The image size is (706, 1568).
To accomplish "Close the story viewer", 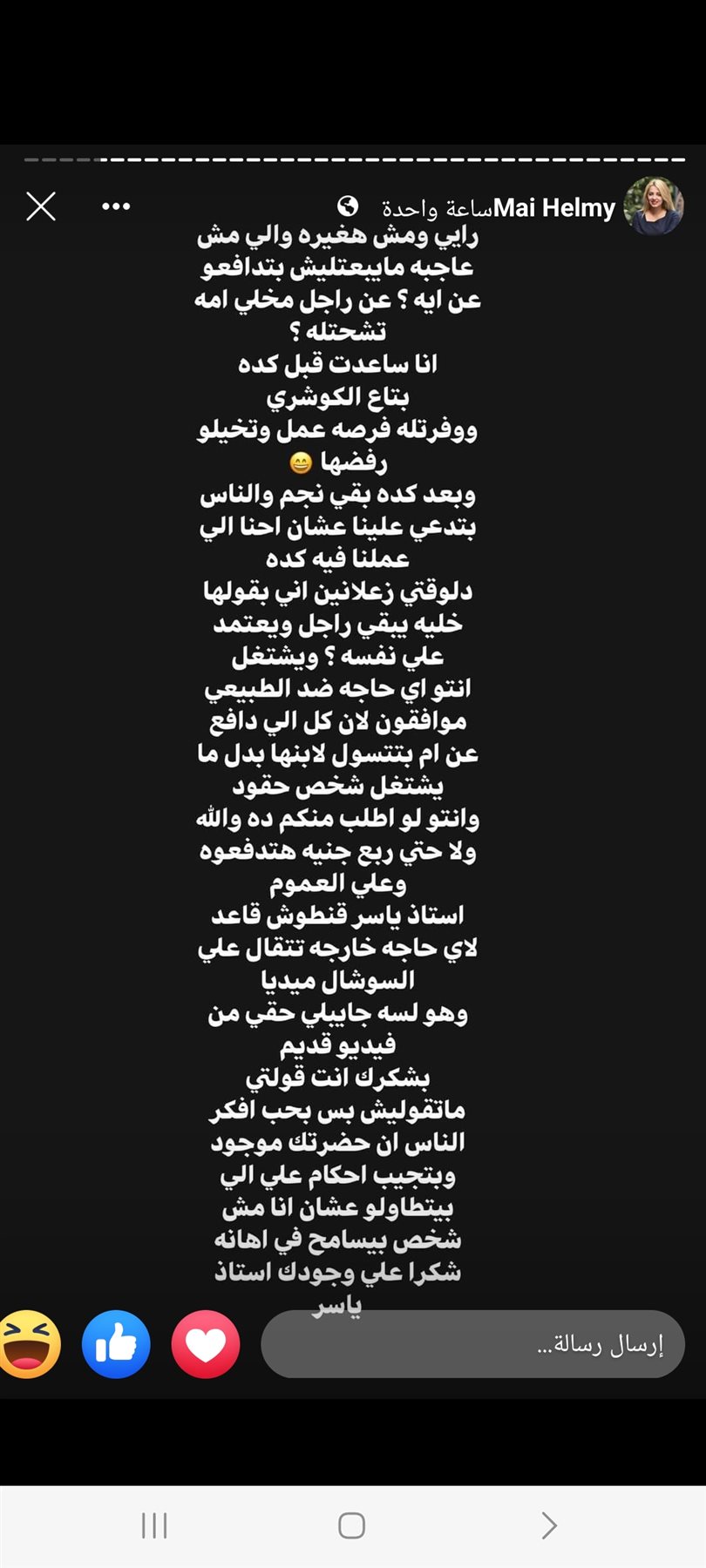I will (41, 206).
